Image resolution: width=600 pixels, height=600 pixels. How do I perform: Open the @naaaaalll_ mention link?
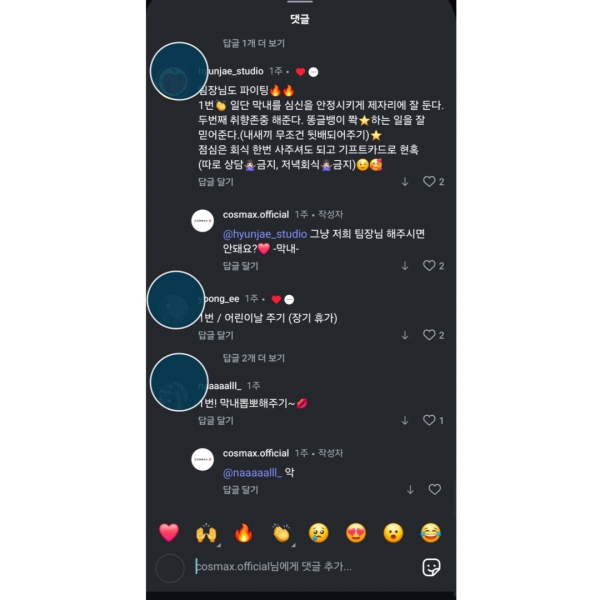click(251, 472)
